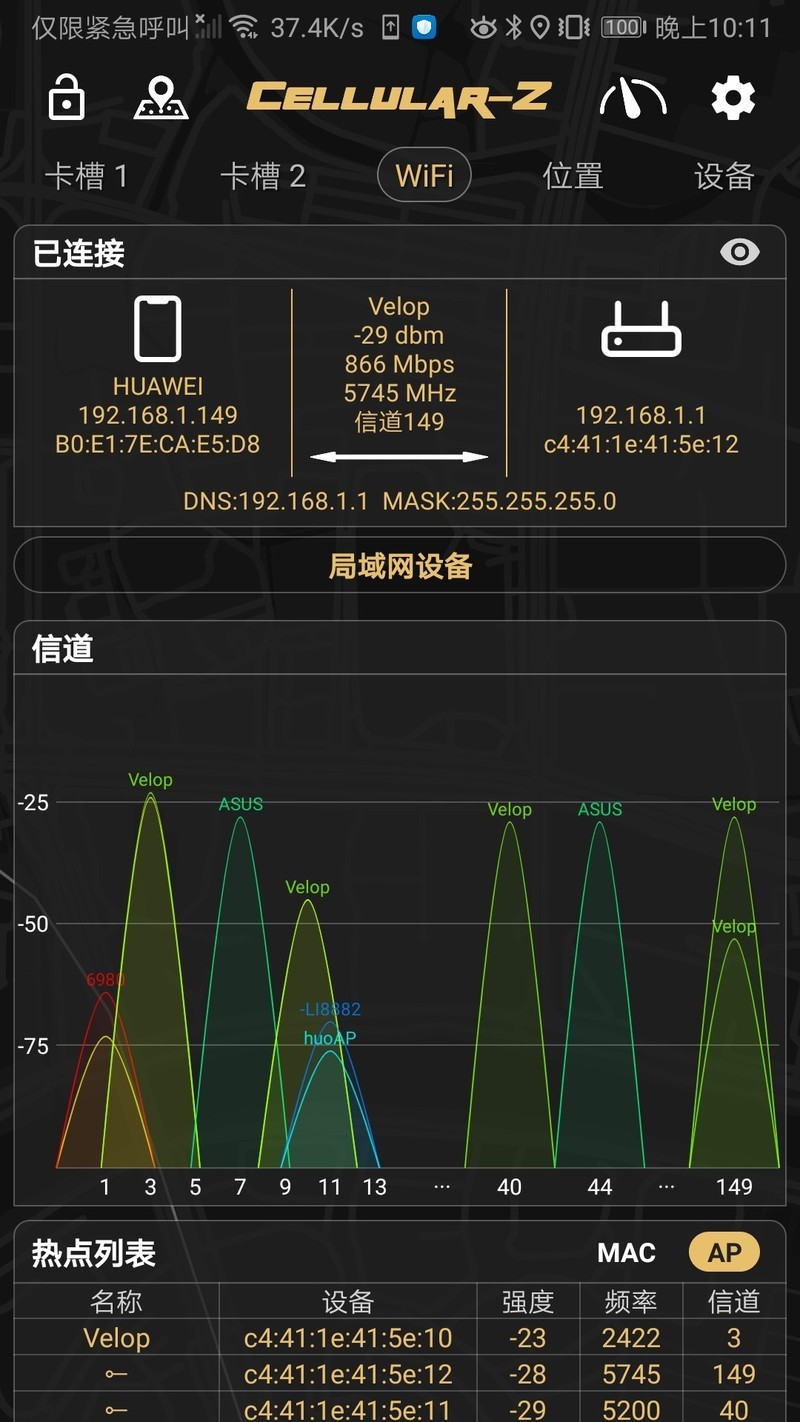Tap the Cellular-Z logo
Screen dimensions: 800x1422
(397, 98)
